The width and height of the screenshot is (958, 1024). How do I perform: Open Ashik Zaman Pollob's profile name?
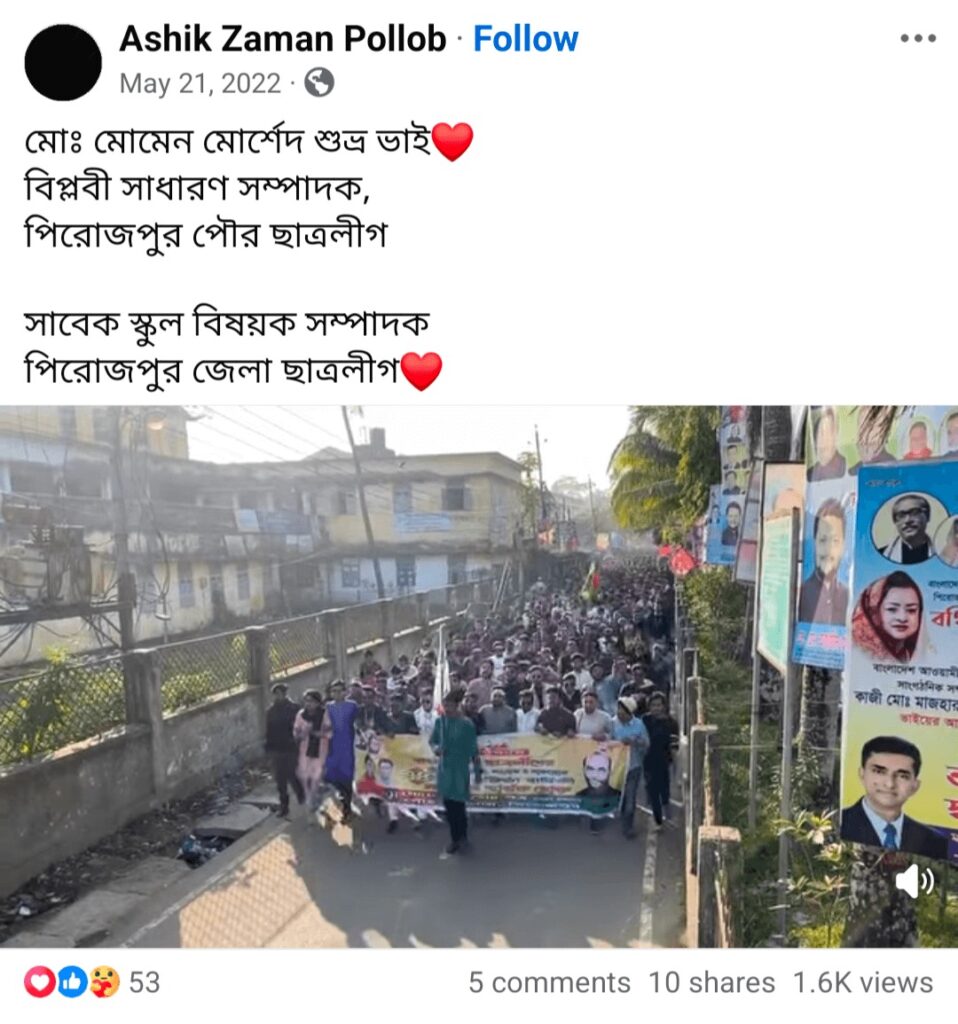283,39
